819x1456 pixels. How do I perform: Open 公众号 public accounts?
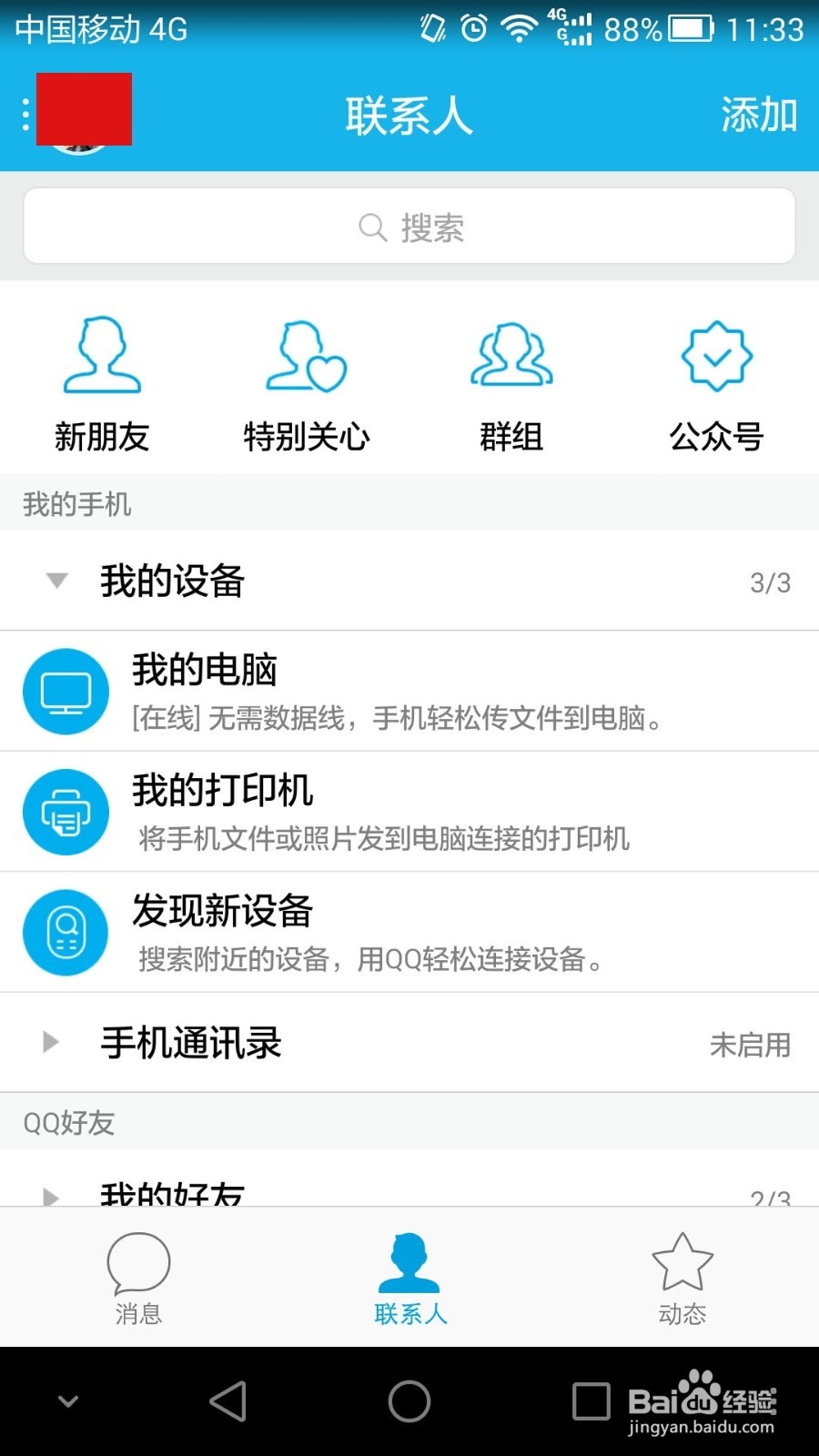[x=716, y=384]
